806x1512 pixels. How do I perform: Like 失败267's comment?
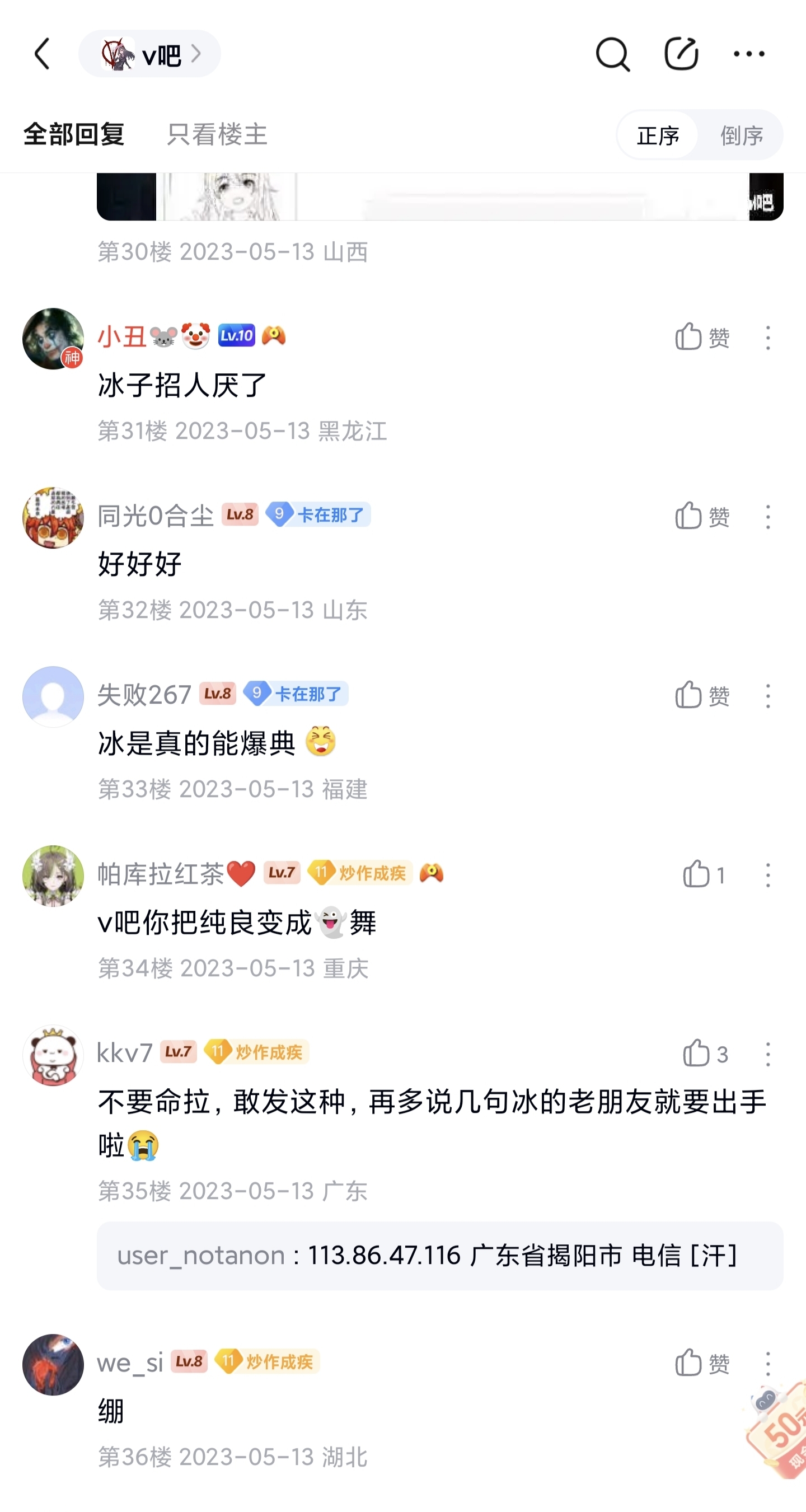701,696
